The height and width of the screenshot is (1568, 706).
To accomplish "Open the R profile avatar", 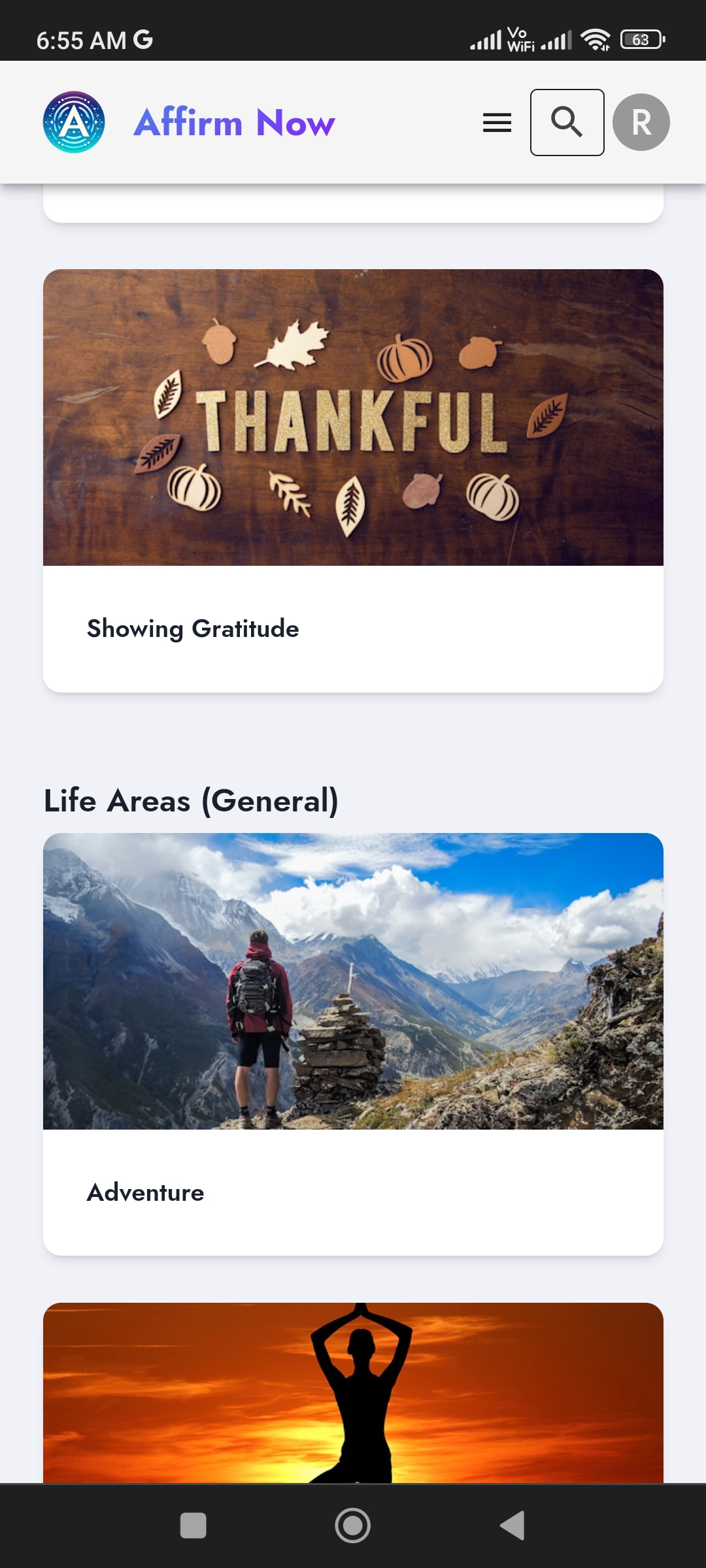I will [641, 123].
